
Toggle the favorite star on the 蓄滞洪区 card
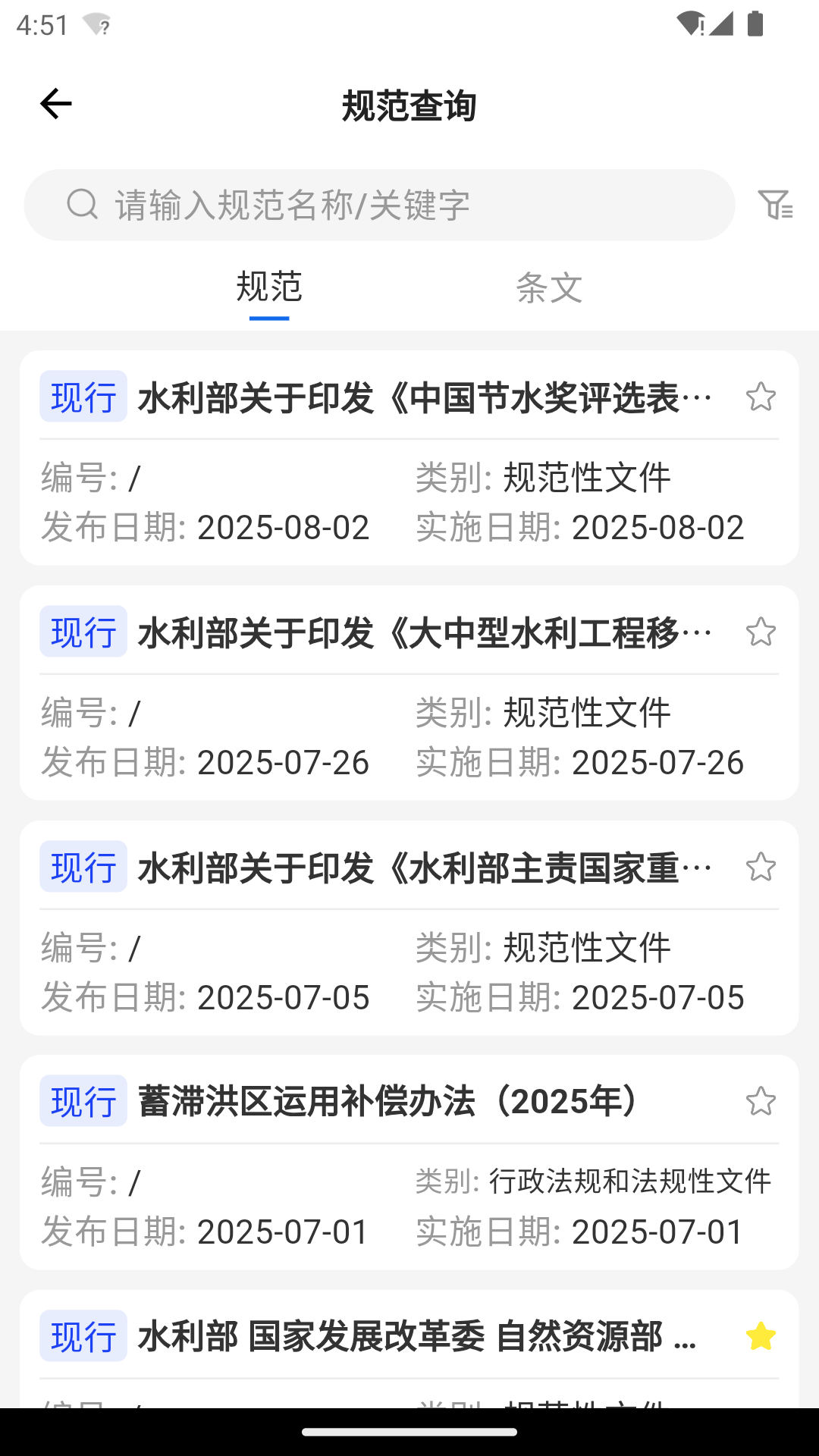point(761,1101)
